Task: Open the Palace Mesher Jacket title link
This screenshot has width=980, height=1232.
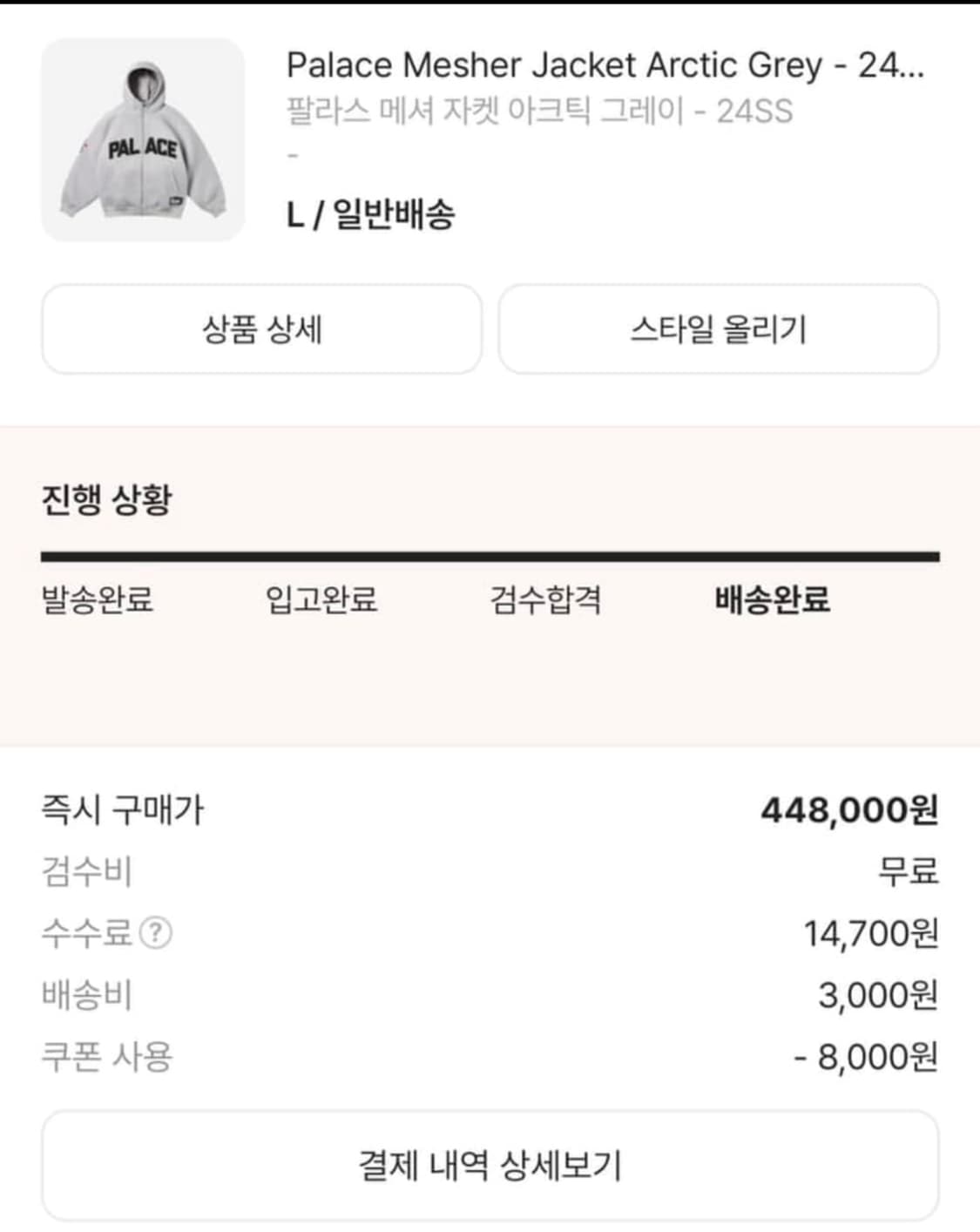Action: [610, 64]
